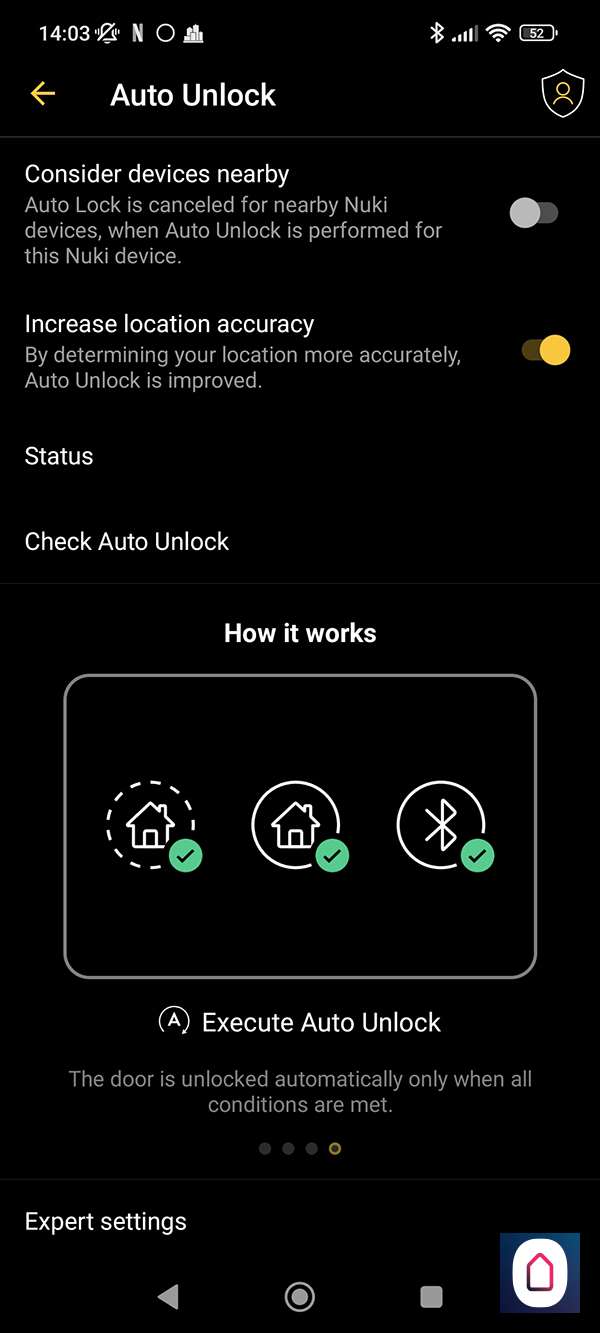The image size is (600, 1333).
Task: Tap the How it works illustration card
Action: 300,826
